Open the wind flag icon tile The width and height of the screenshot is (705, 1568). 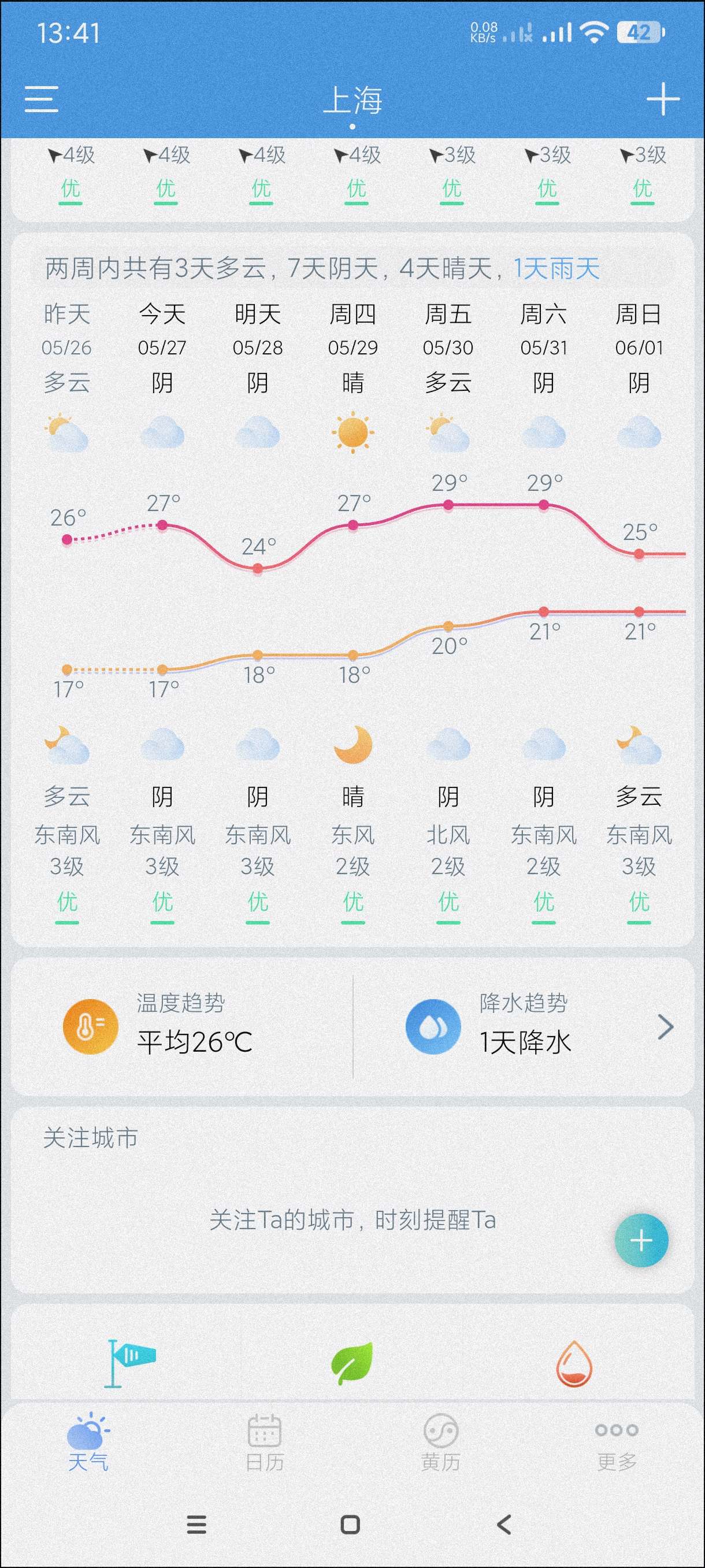point(129,1363)
